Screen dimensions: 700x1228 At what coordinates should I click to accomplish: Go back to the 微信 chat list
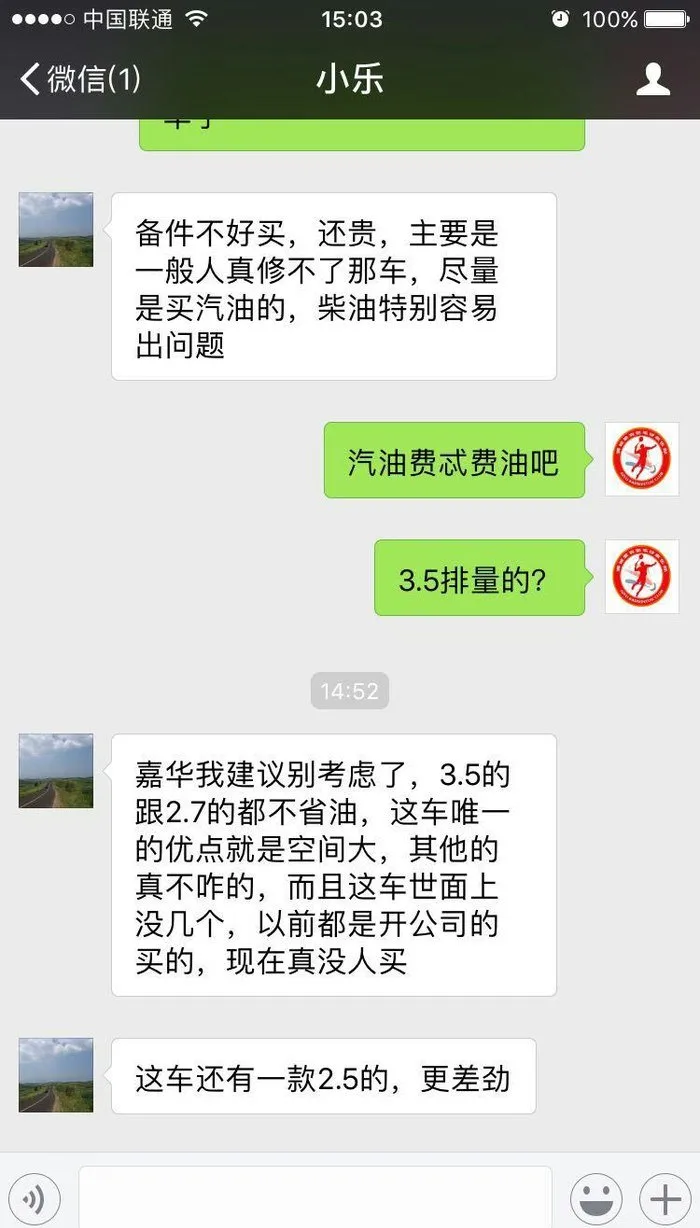click(80, 79)
